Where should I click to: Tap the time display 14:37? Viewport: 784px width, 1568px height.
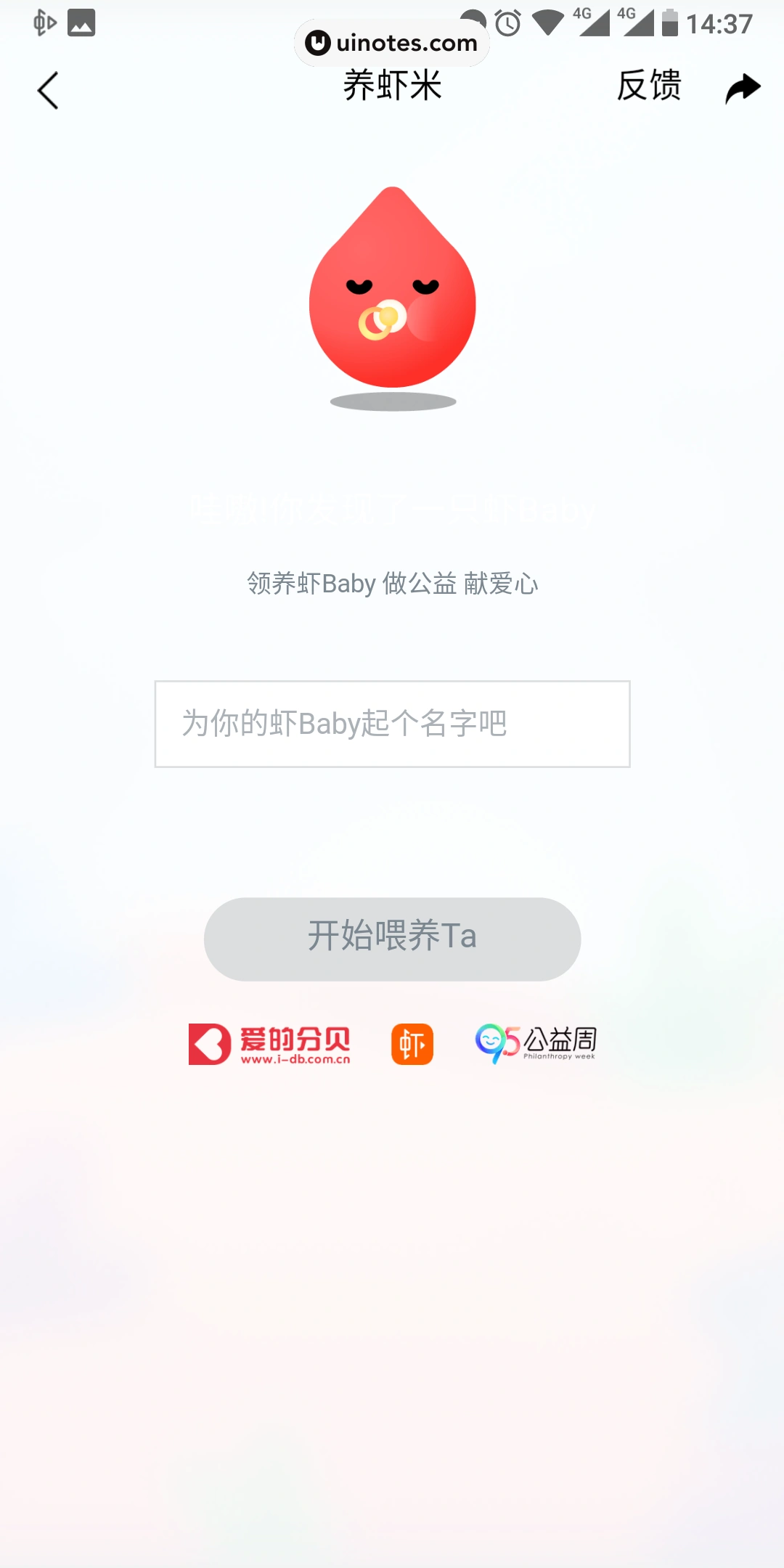(x=721, y=24)
